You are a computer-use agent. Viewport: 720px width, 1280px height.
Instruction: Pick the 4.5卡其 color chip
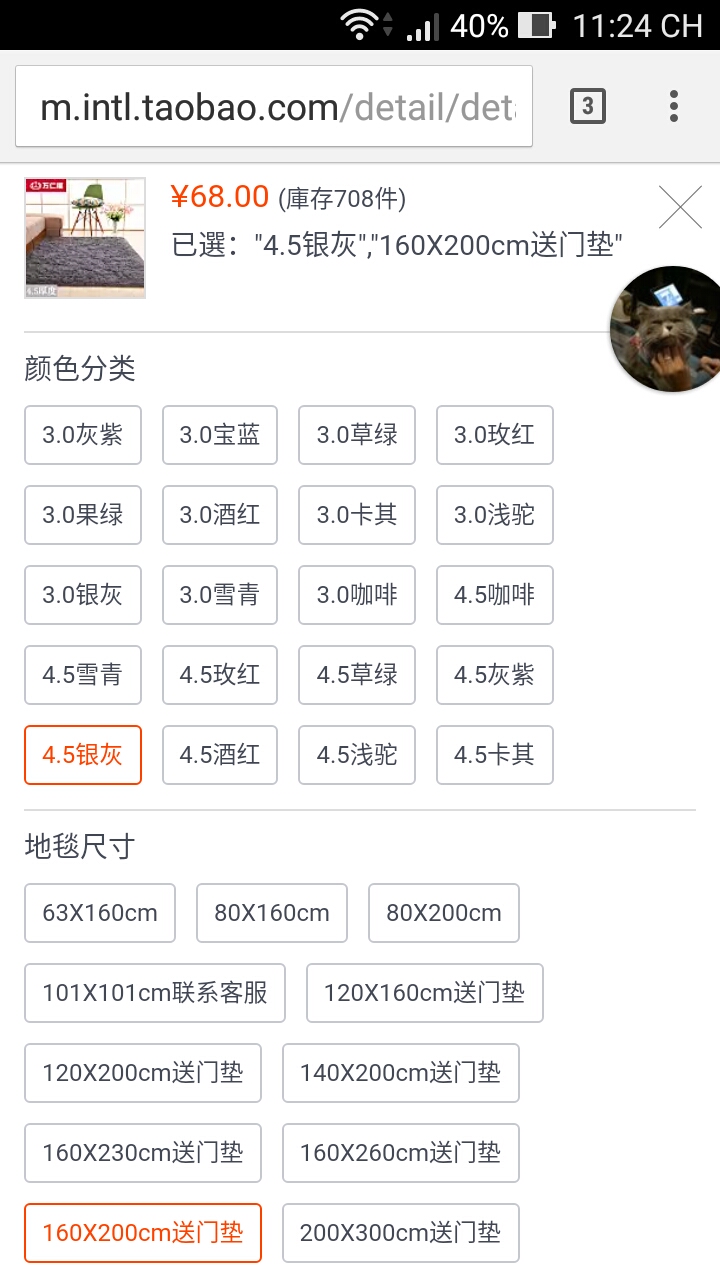(494, 755)
